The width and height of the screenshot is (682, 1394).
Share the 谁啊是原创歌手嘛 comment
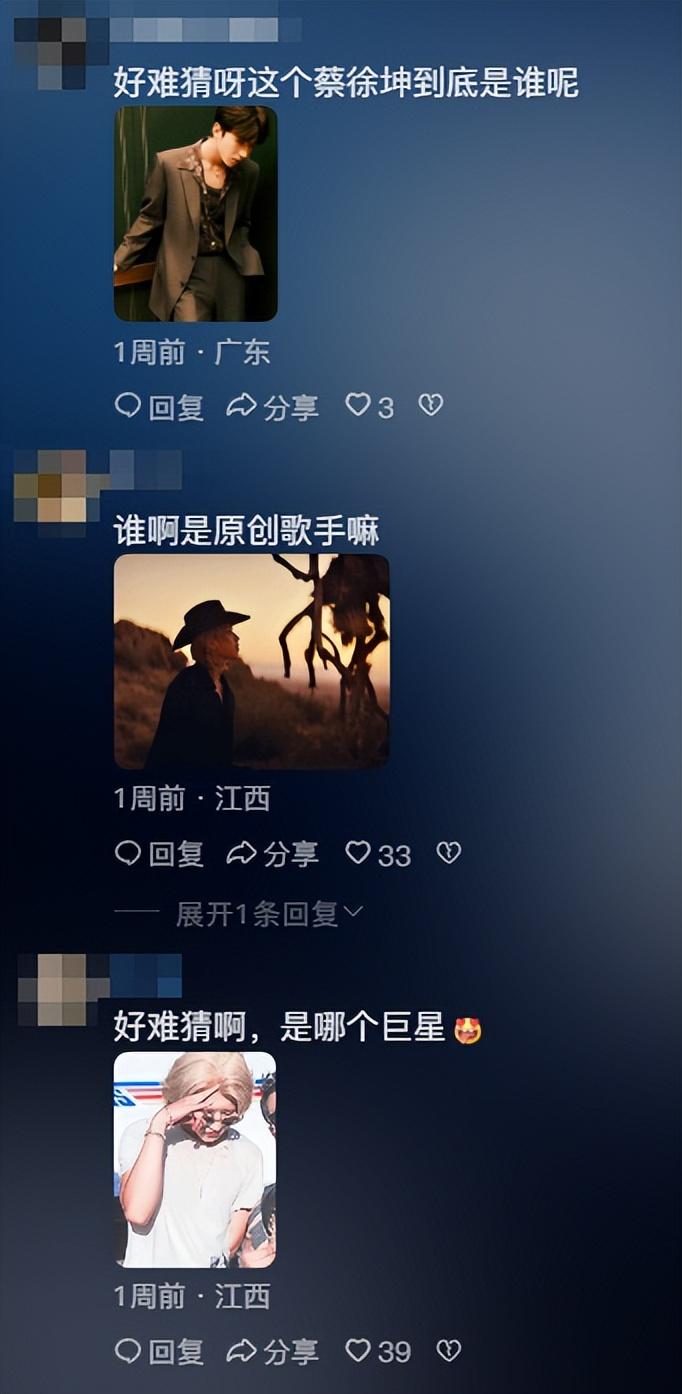[272, 853]
